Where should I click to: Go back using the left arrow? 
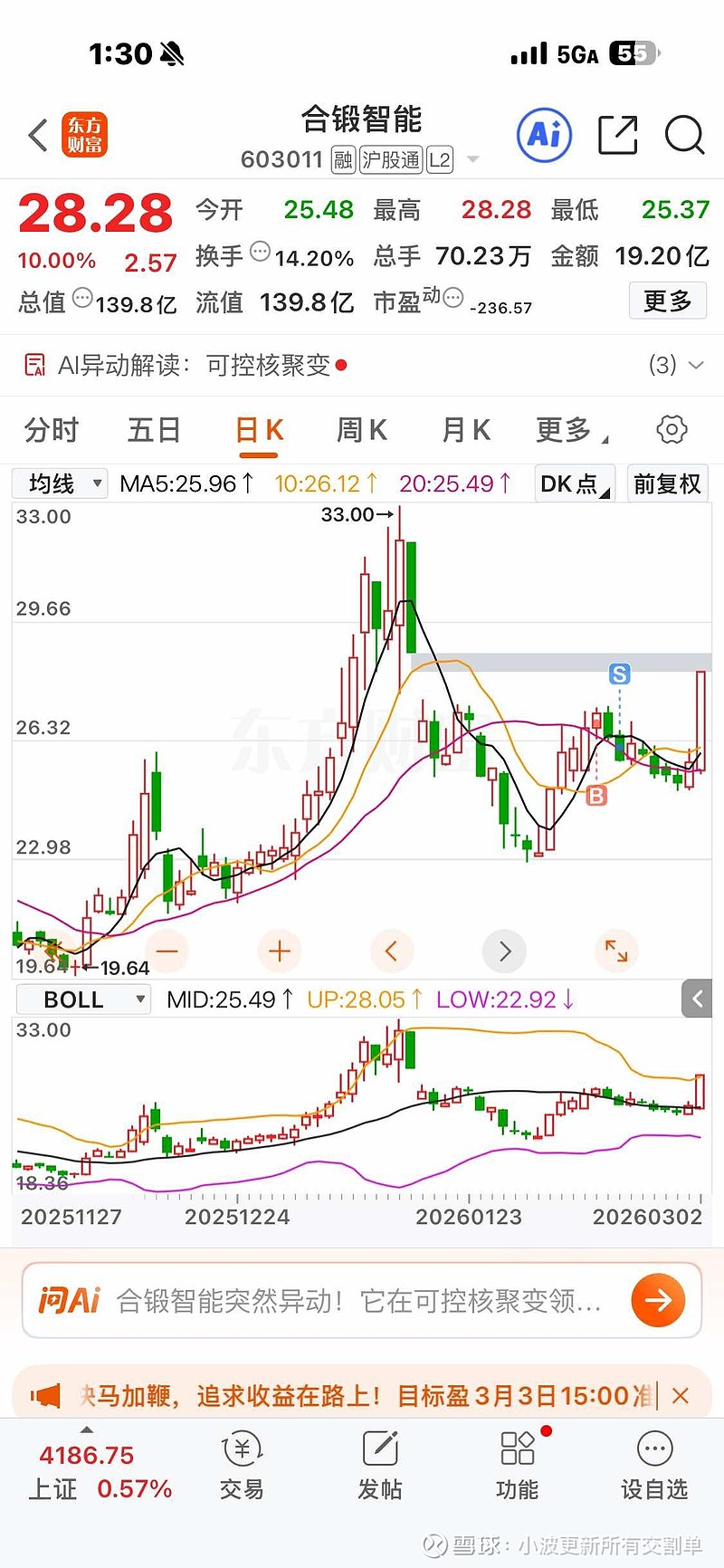point(36,134)
